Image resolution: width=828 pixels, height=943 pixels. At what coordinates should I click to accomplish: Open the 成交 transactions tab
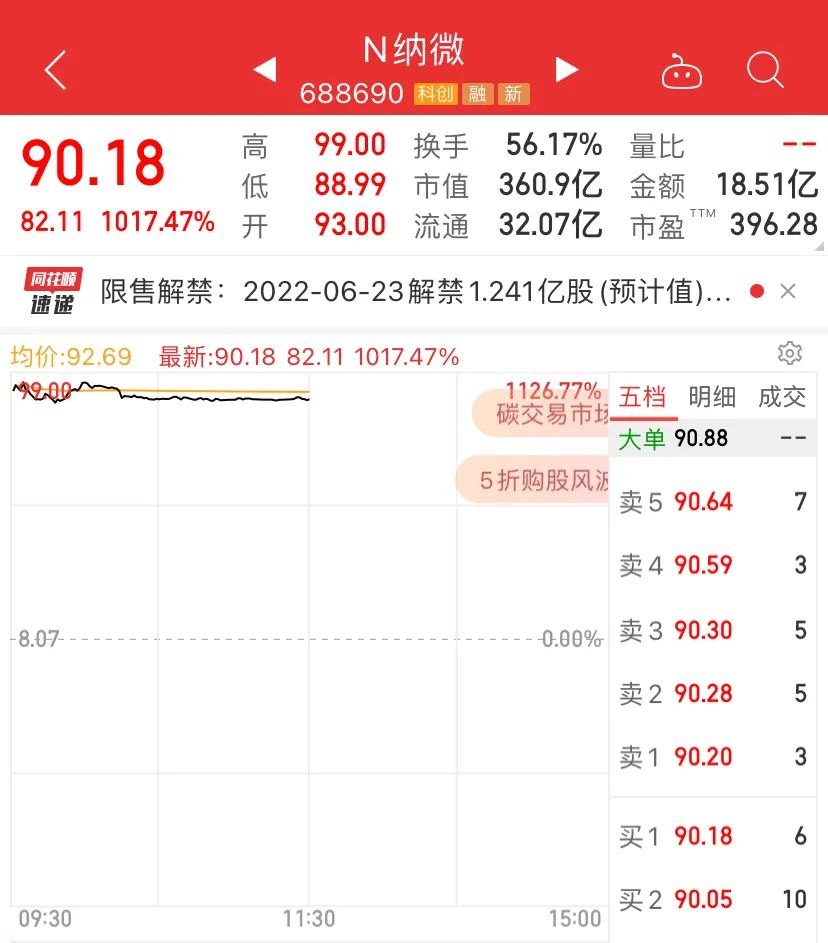click(x=784, y=397)
